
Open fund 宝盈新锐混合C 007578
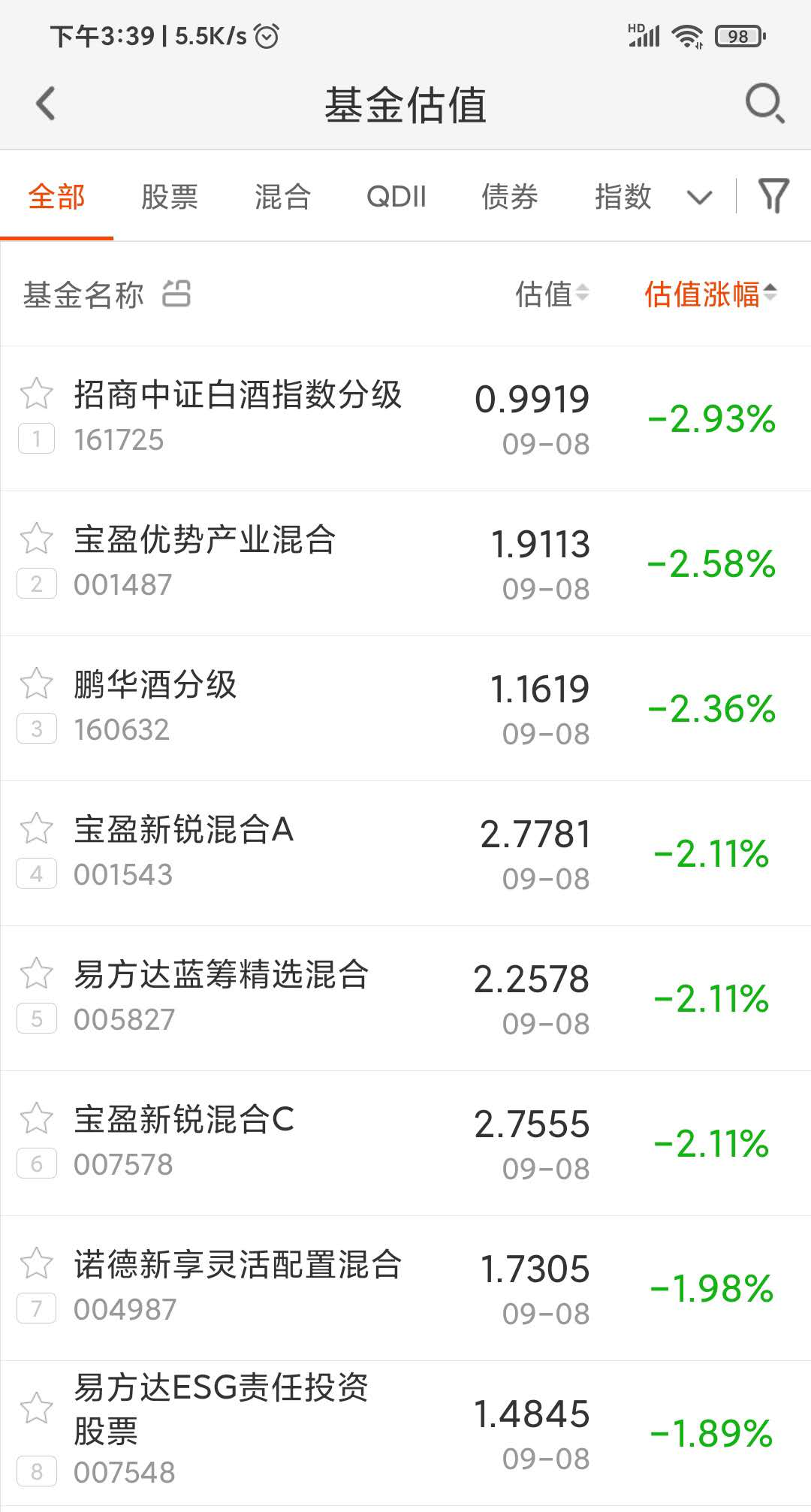pos(405,1143)
